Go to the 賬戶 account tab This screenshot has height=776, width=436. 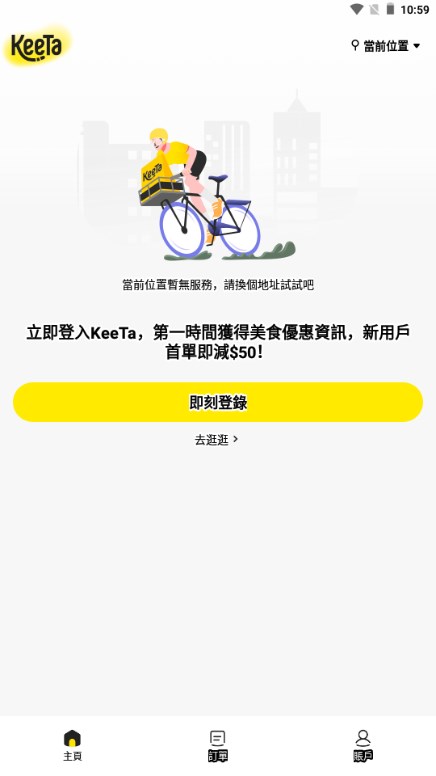click(x=363, y=745)
